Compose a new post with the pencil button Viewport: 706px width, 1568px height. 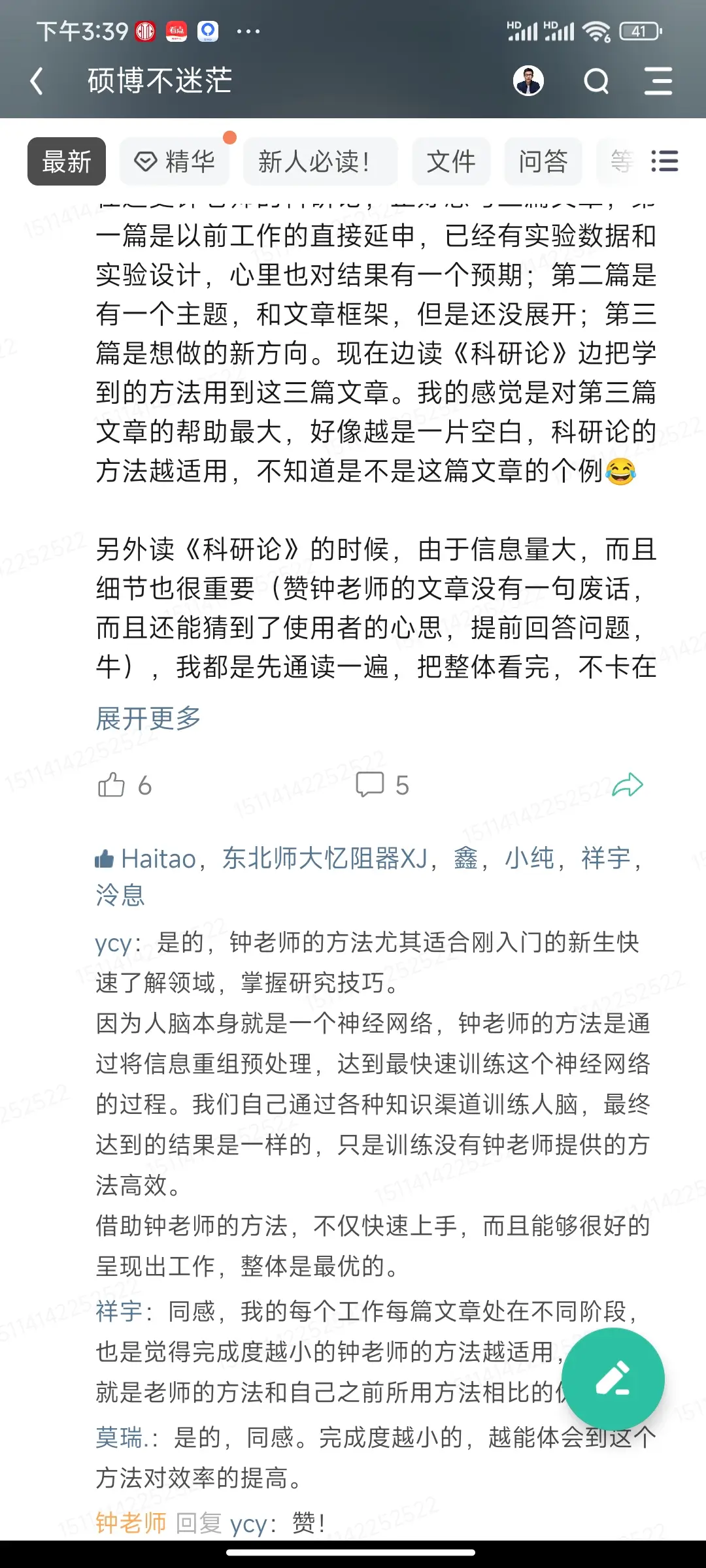[x=613, y=1380]
